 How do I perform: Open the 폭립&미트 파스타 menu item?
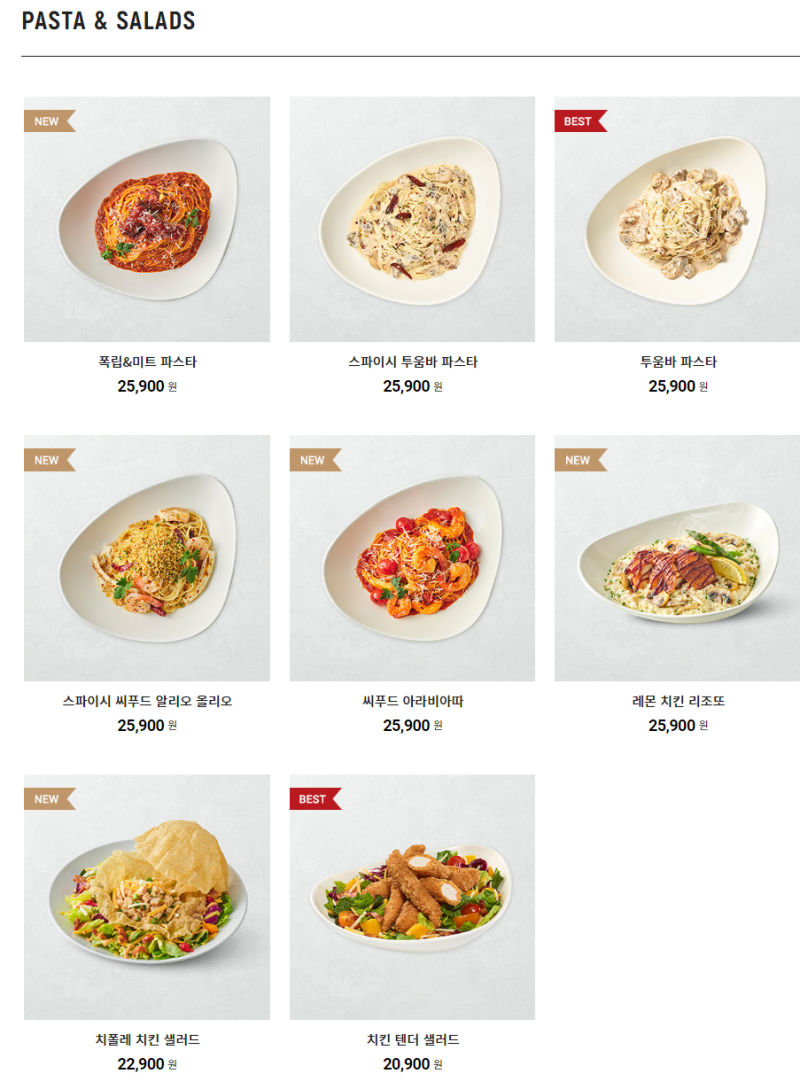[x=147, y=220]
